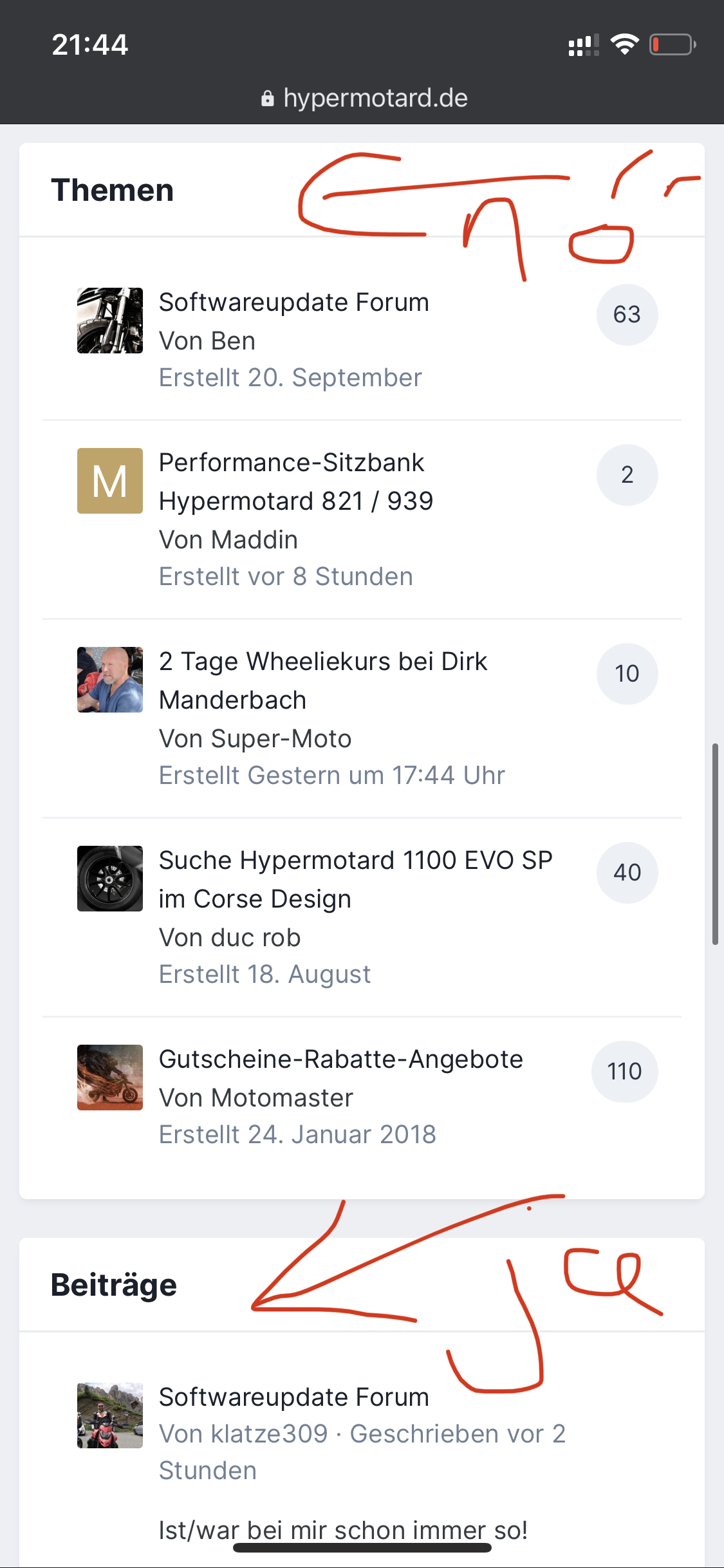Open the Gutscheine-Rabatte-Angebote topic
Screen dimensions: 724x1568
click(341, 1059)
